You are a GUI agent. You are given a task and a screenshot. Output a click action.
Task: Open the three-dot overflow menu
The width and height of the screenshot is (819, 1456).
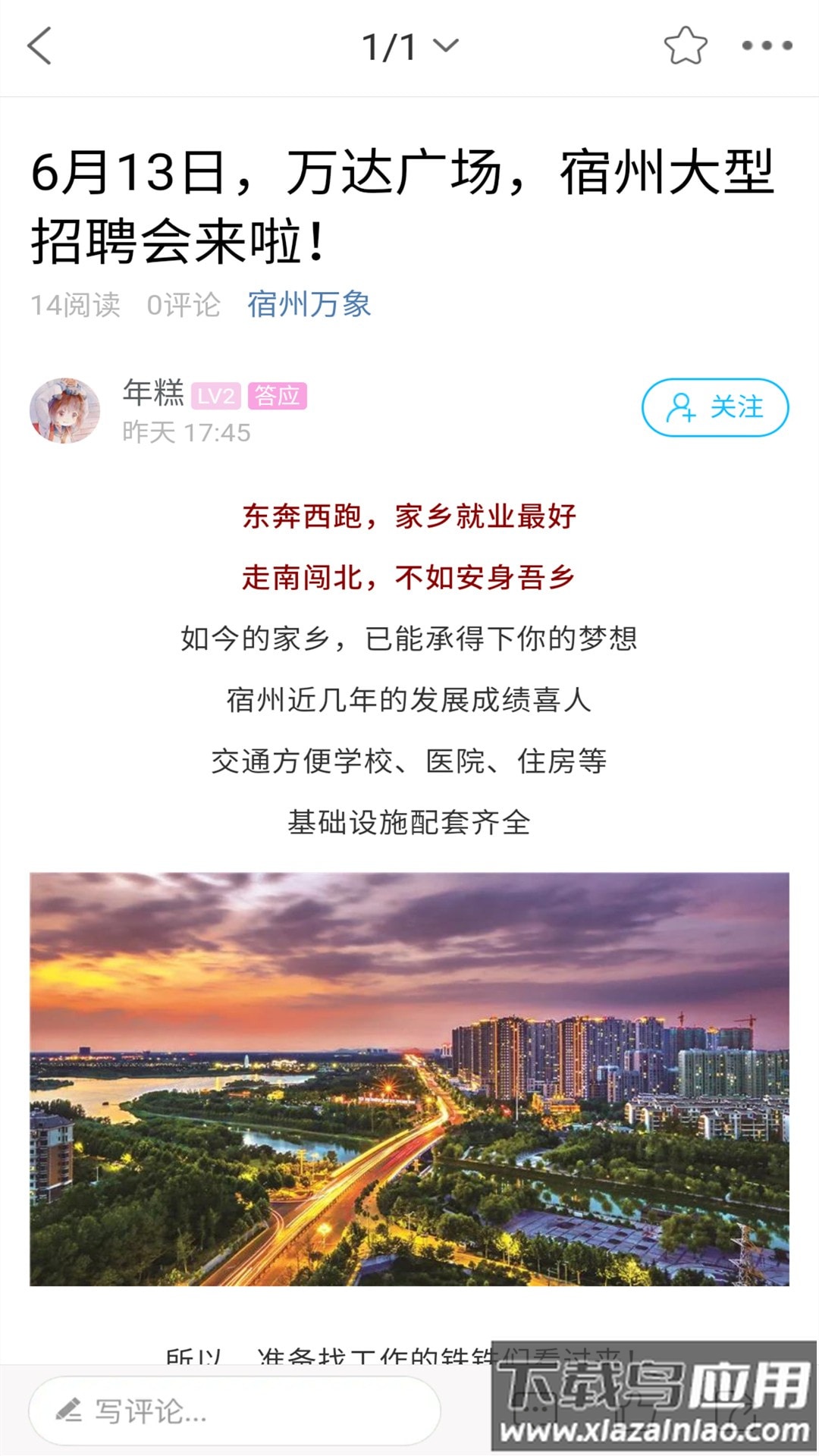point(767,46)
